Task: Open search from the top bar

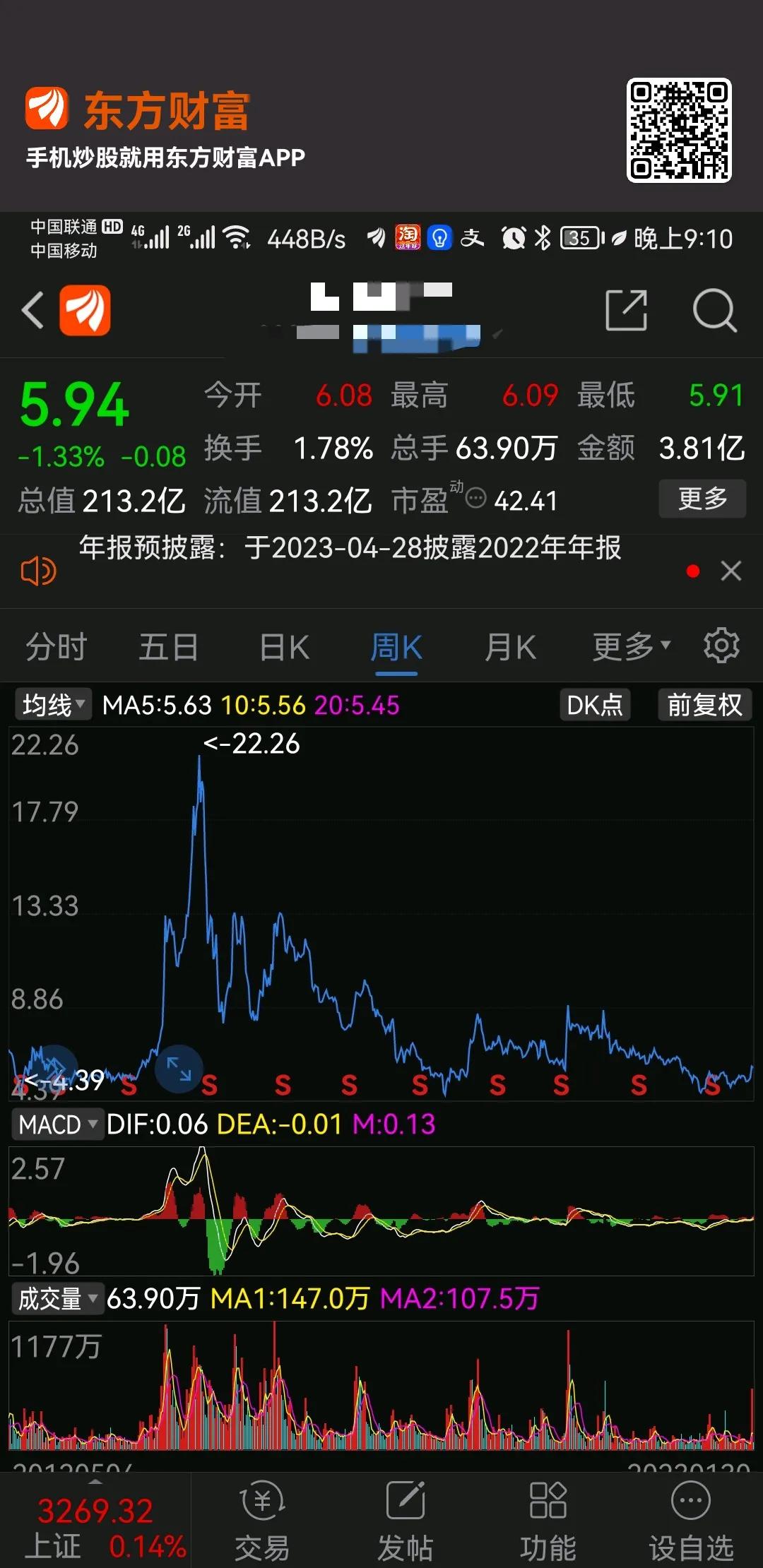Action: coord(714,311)
